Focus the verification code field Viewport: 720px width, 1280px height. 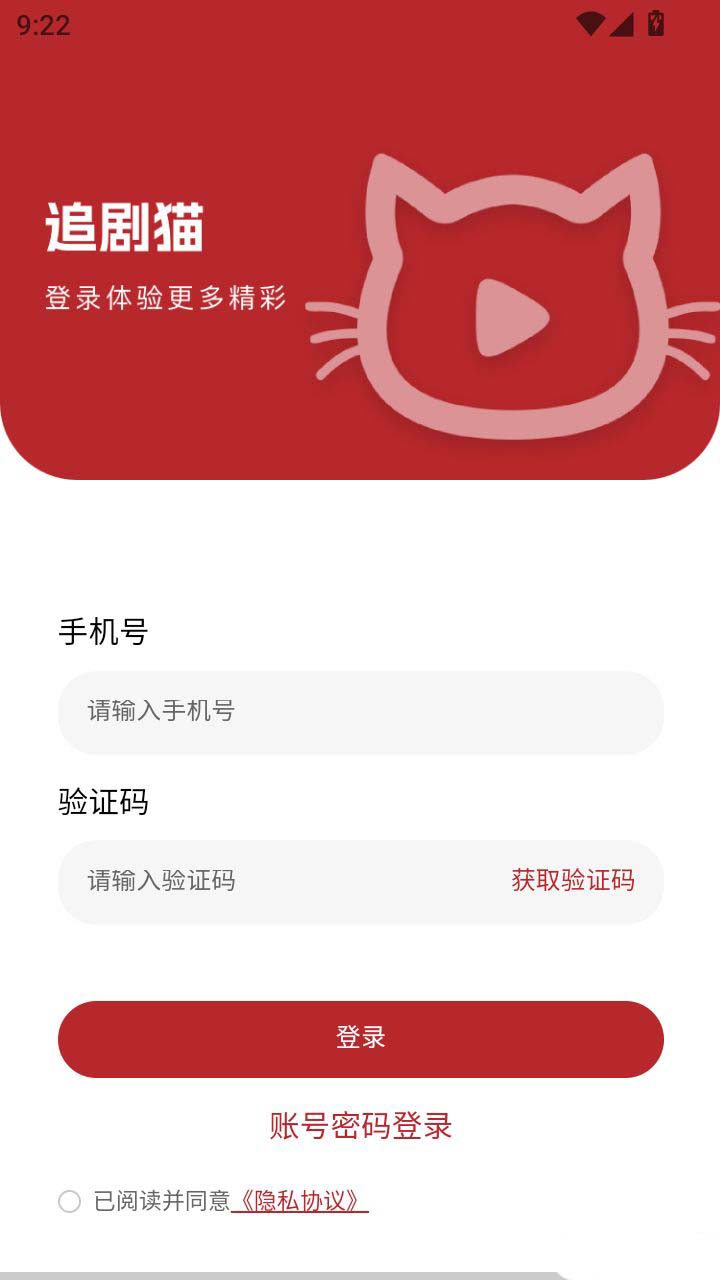pos(280,881)
